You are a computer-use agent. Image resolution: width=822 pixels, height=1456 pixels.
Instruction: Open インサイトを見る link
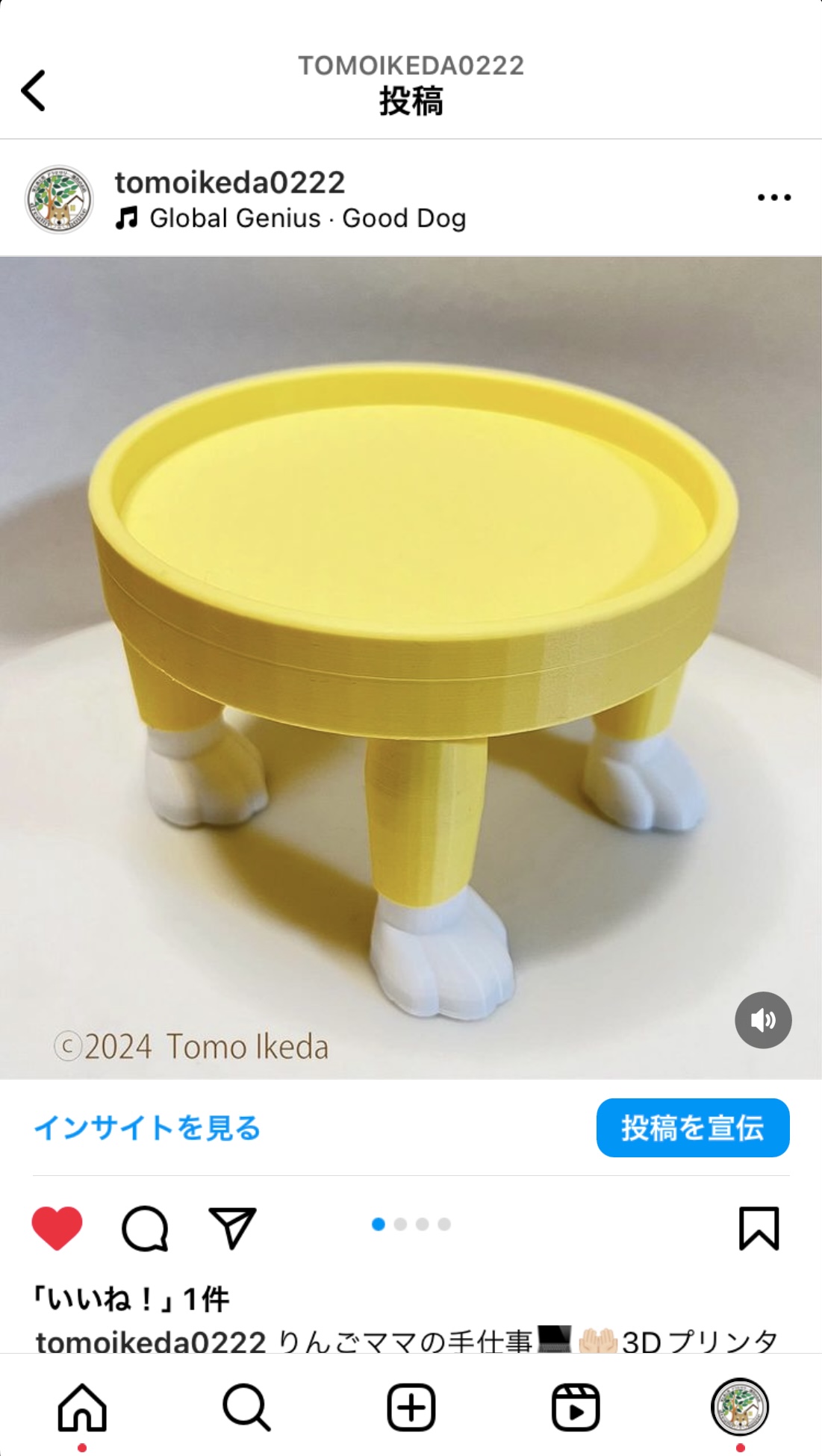tap(147, 1127)
